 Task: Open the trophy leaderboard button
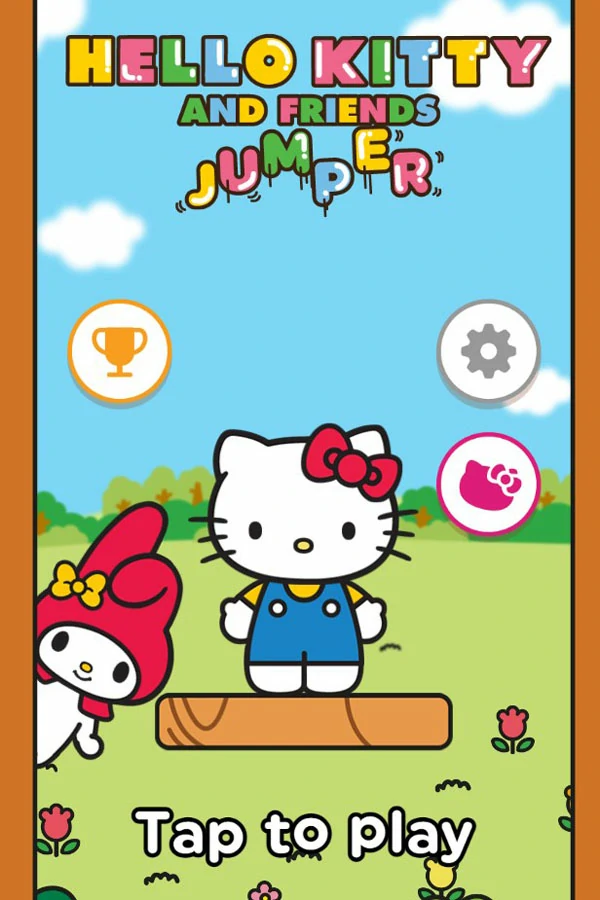(x=119, y=351)
